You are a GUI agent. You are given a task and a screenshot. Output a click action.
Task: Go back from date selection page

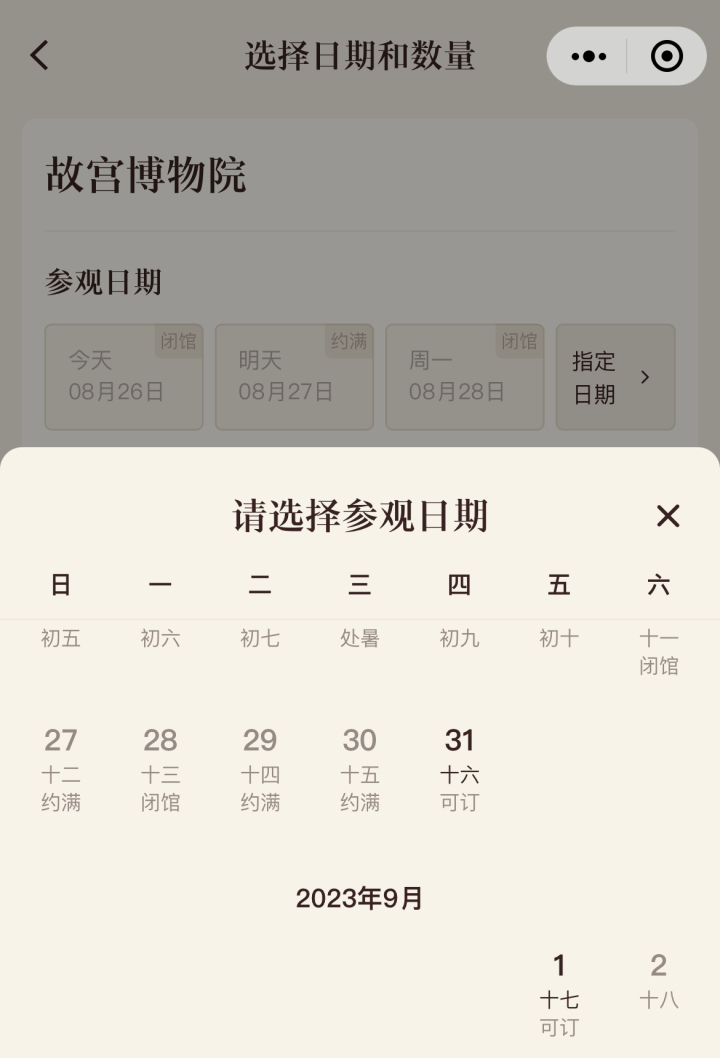coord(39,55)
